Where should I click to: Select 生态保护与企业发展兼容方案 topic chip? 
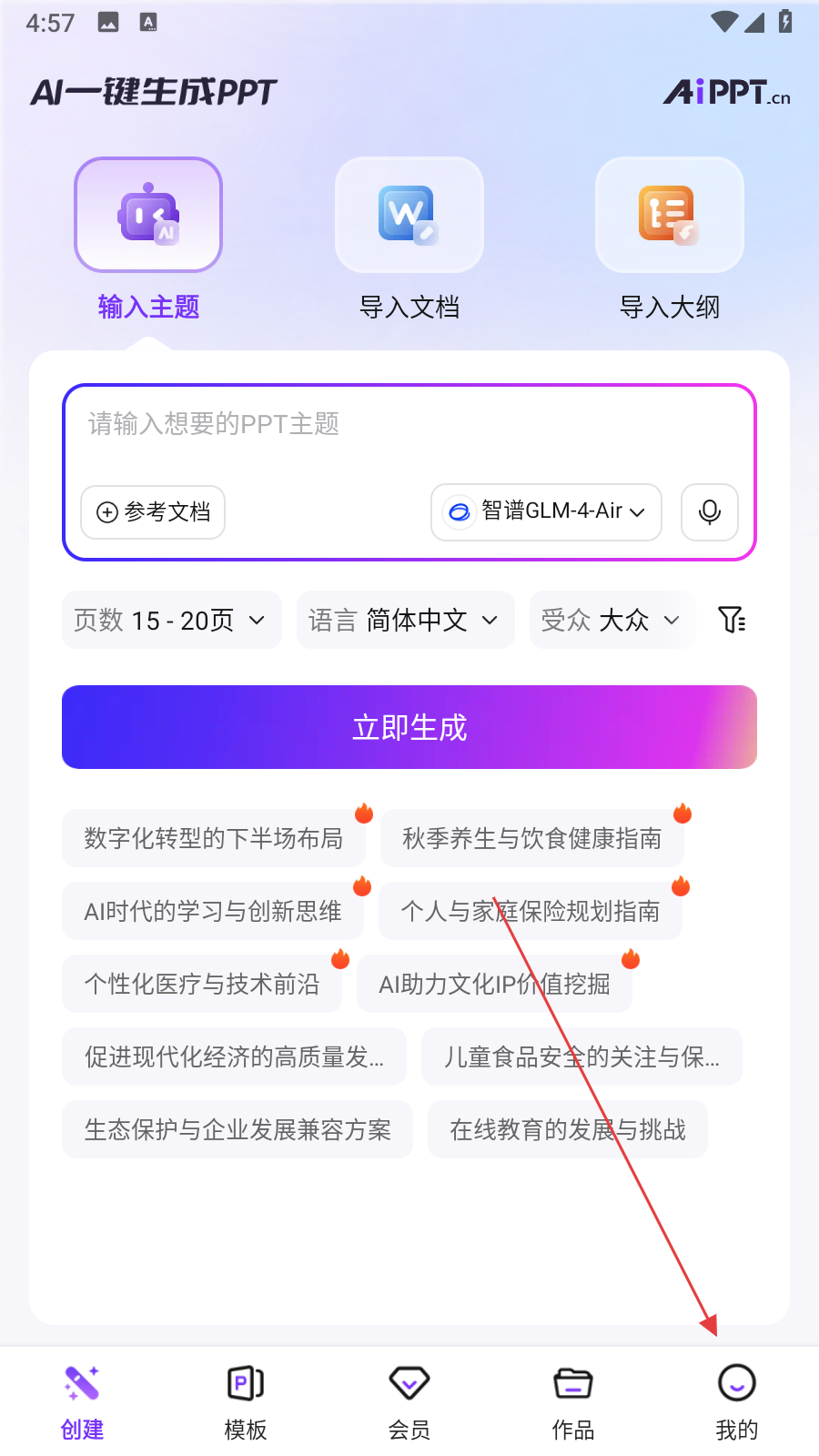[x=237, y=1129]
